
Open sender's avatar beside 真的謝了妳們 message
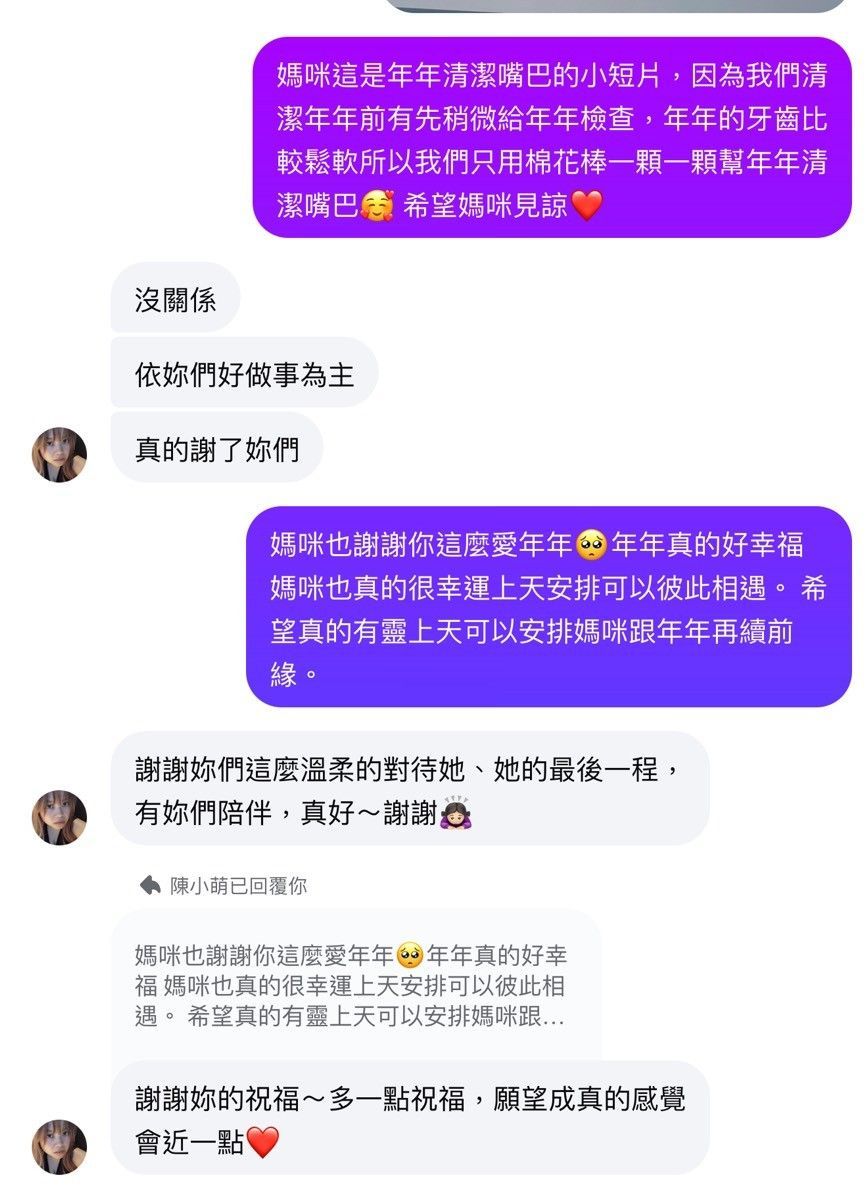tap(59, 454)
